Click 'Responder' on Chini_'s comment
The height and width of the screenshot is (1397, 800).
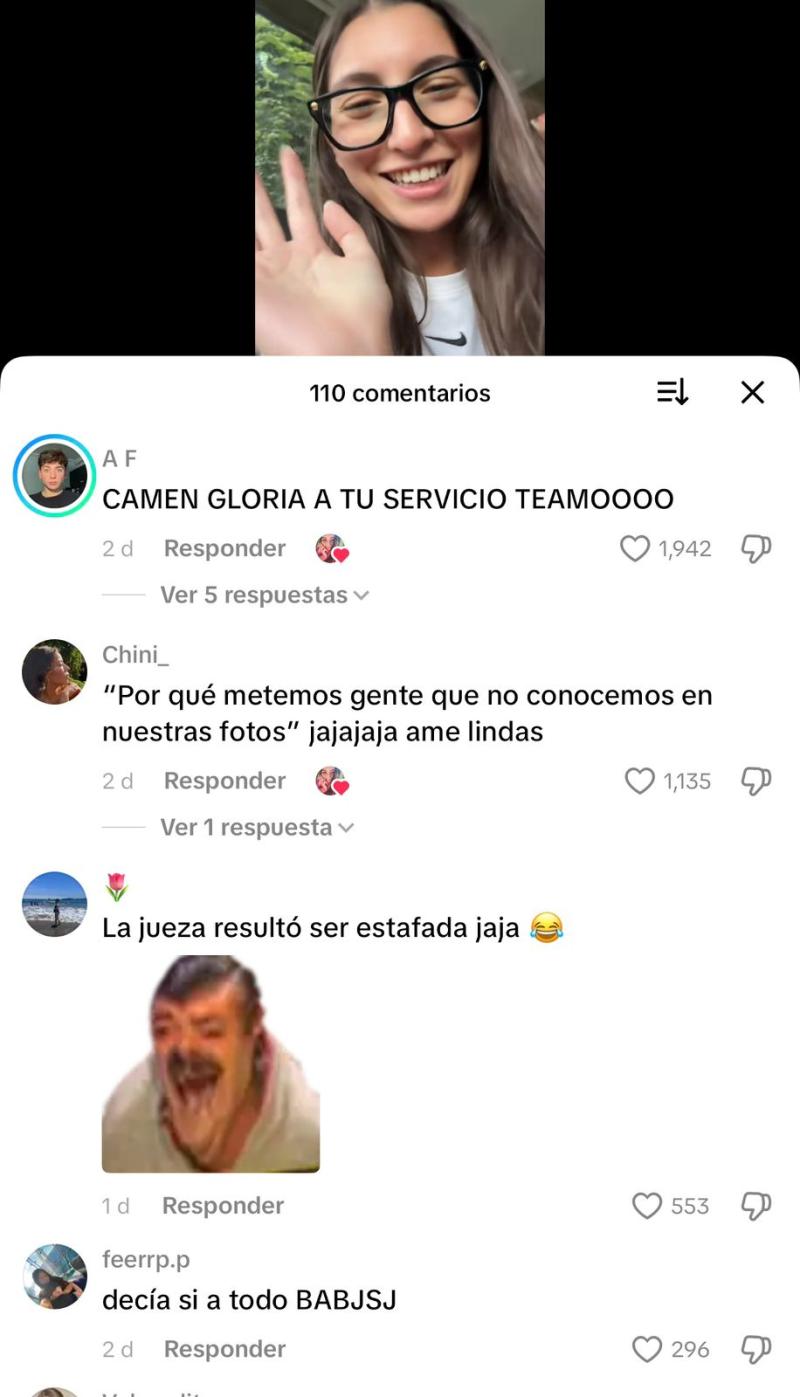tap(224, 781)
